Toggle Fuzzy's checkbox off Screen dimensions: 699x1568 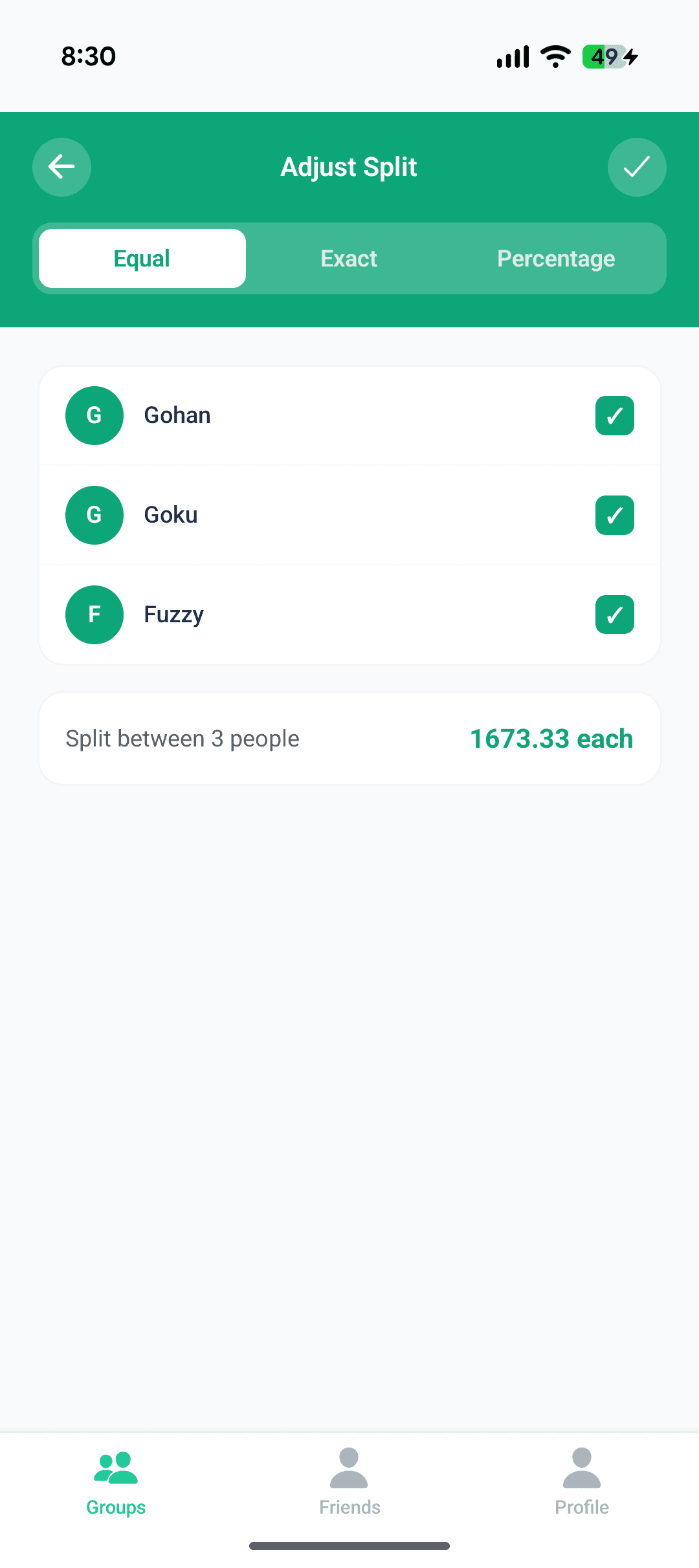(x=614, y=615)
